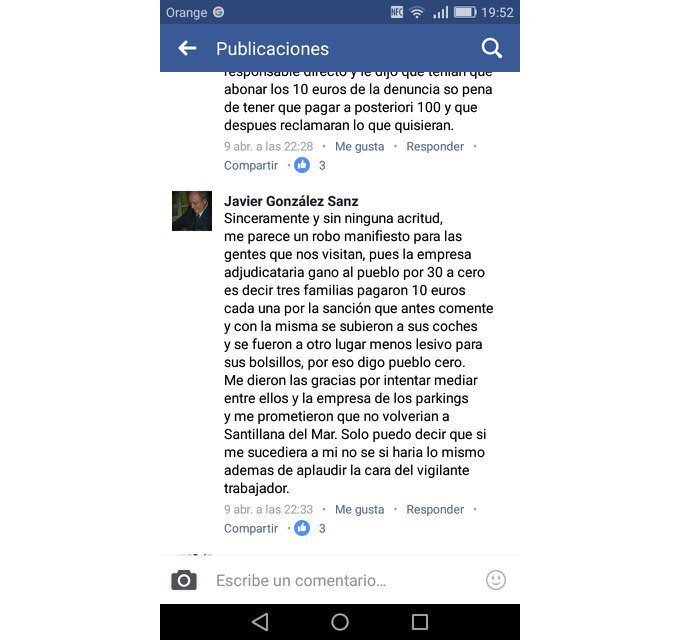Share the comment posted at 22:28
This screenshot has width=680, height=640.
coord(251,165)
